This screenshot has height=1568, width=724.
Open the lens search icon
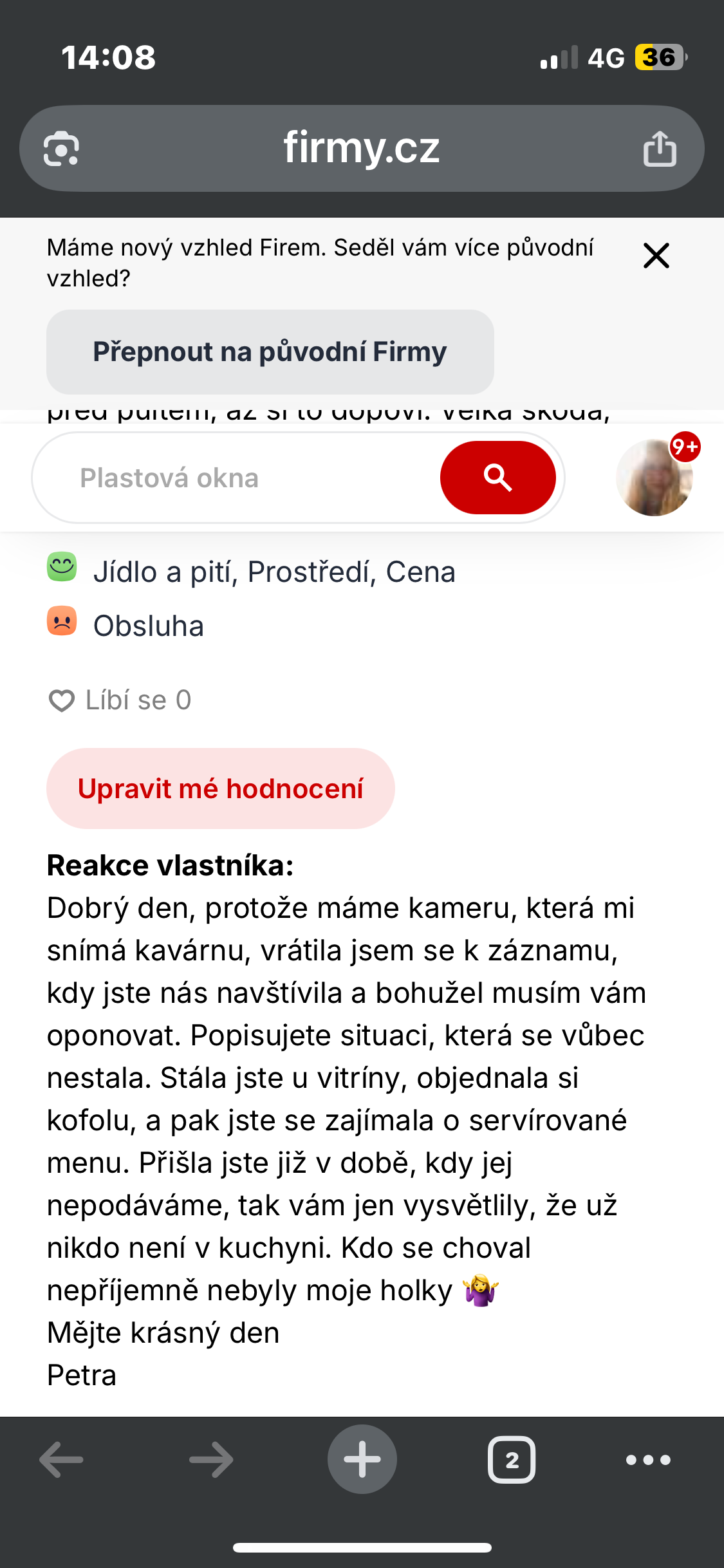pyautogui.click(x=62, y=149)
